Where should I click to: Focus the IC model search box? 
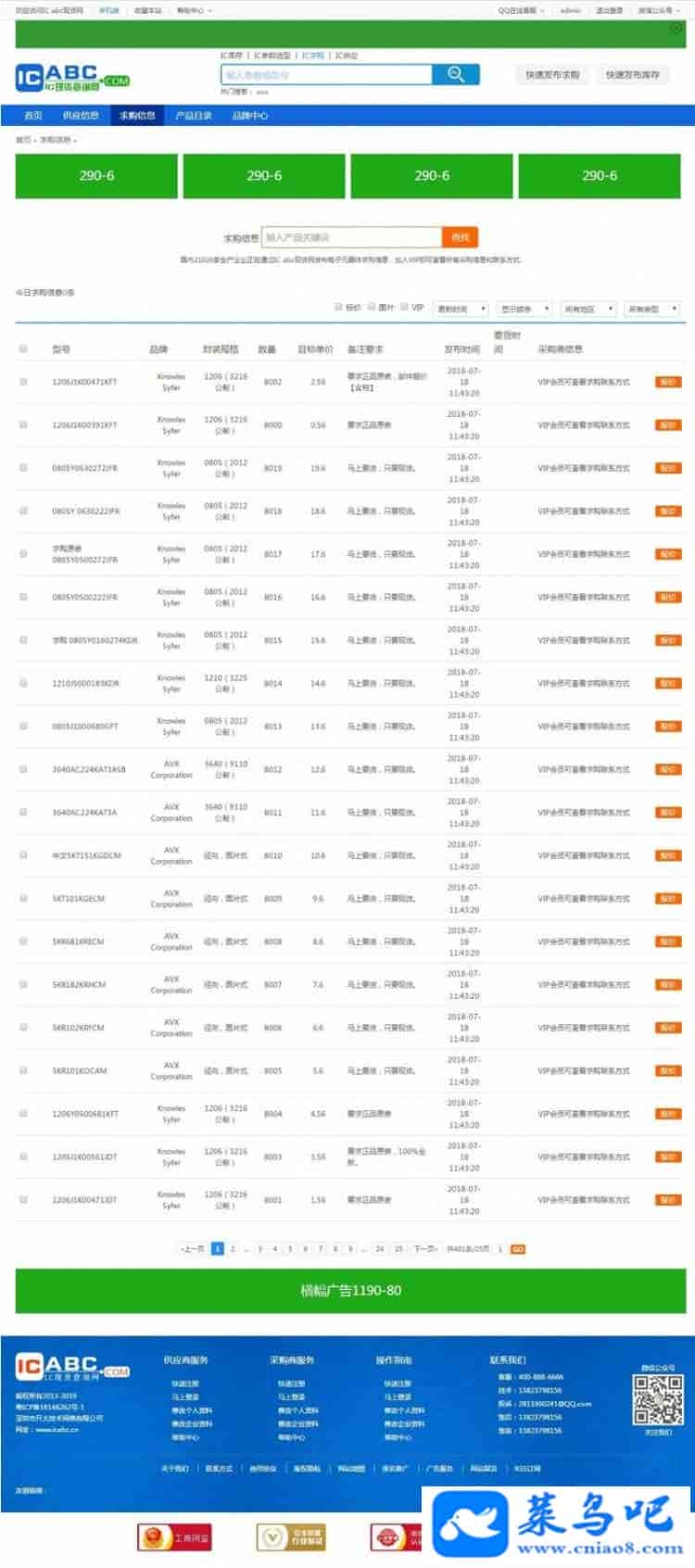coord(326,75)
